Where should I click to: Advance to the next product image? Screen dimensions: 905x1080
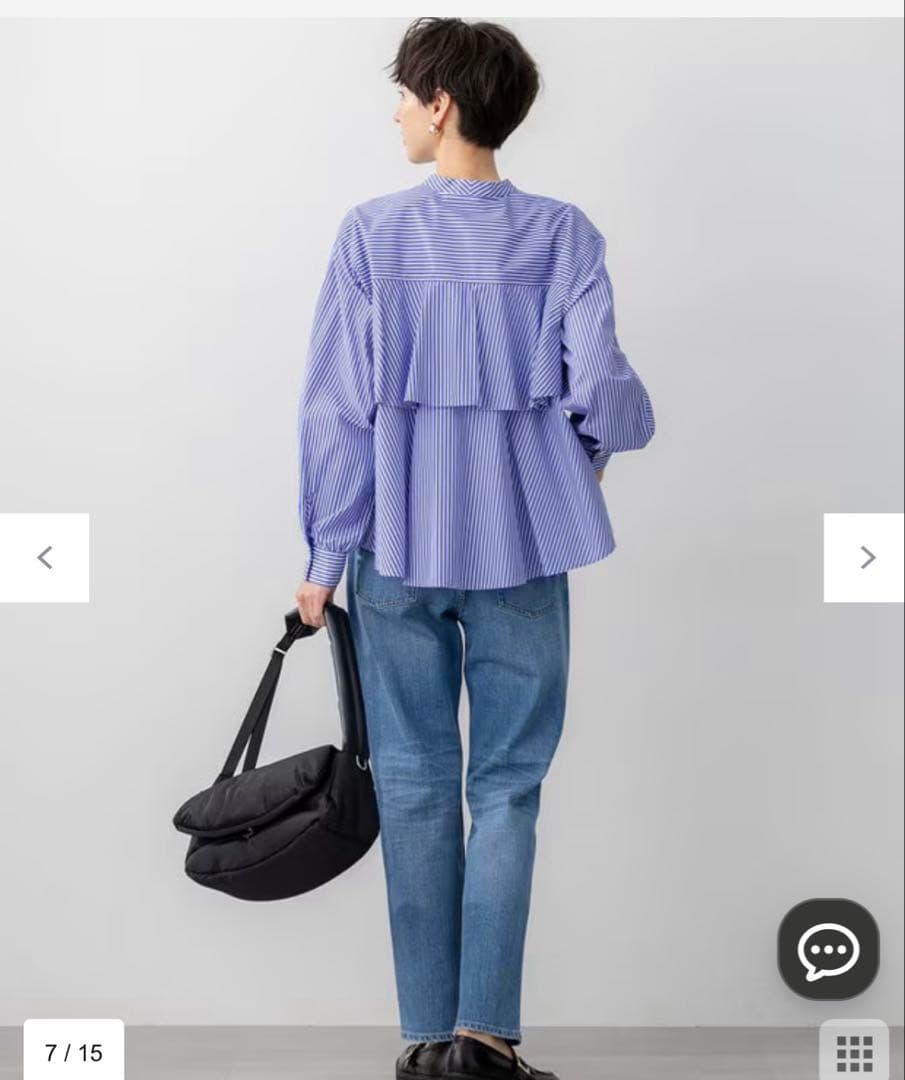click(866, 557)
